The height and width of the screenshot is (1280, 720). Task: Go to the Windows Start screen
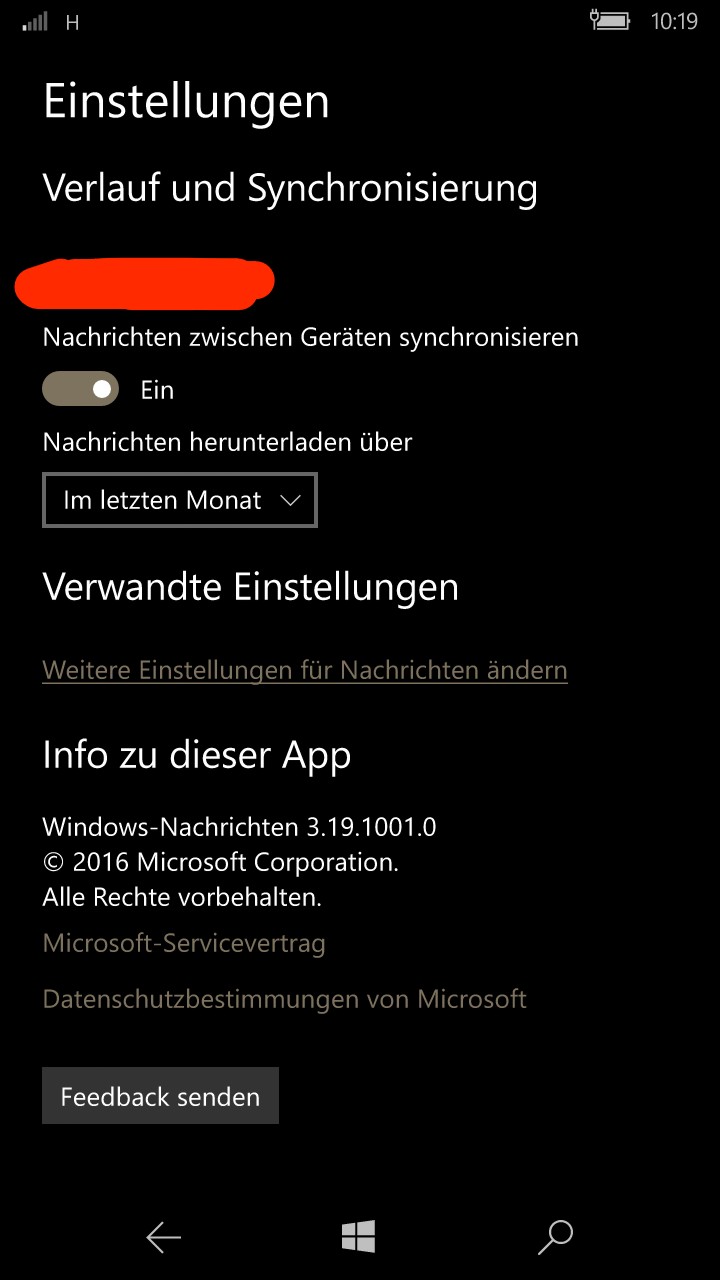tap(359, 1237)
